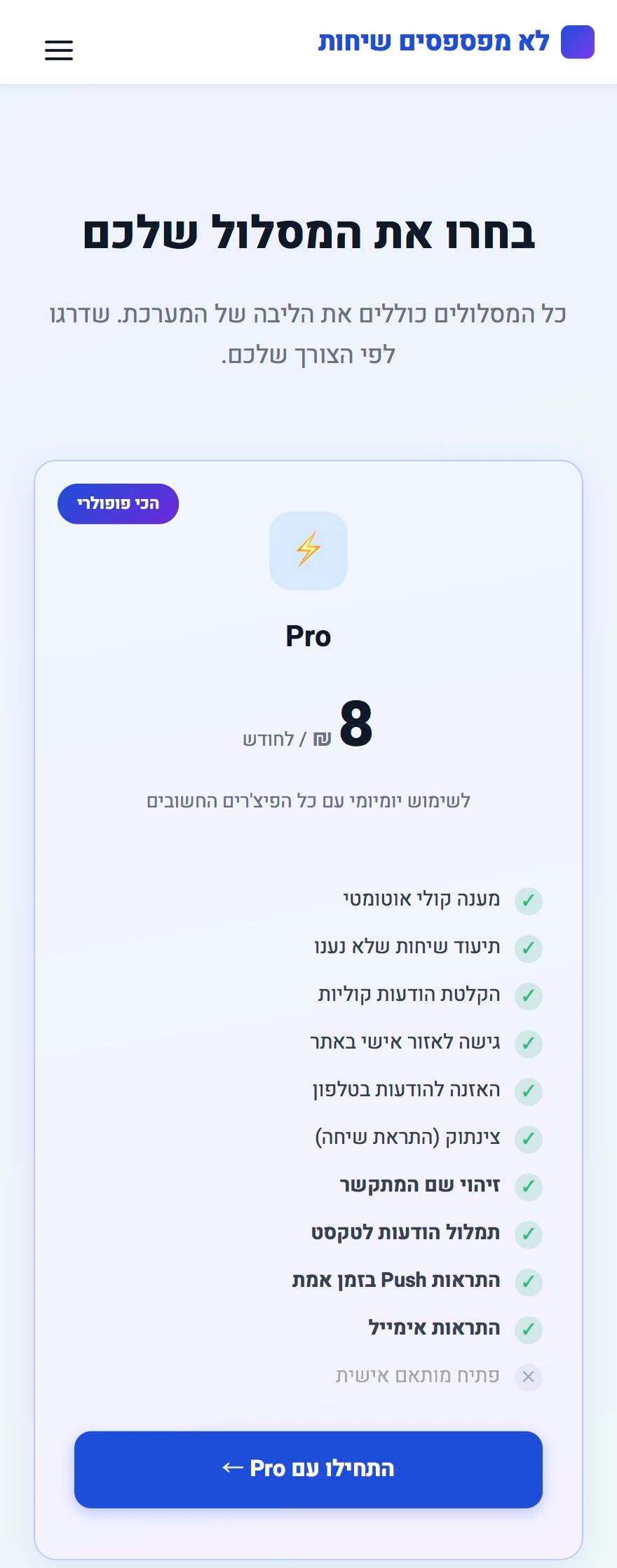Open the hamburger menu
The width and height of the screenshot is (617, 1568).
pyautogui.click(x=59, y=50)
